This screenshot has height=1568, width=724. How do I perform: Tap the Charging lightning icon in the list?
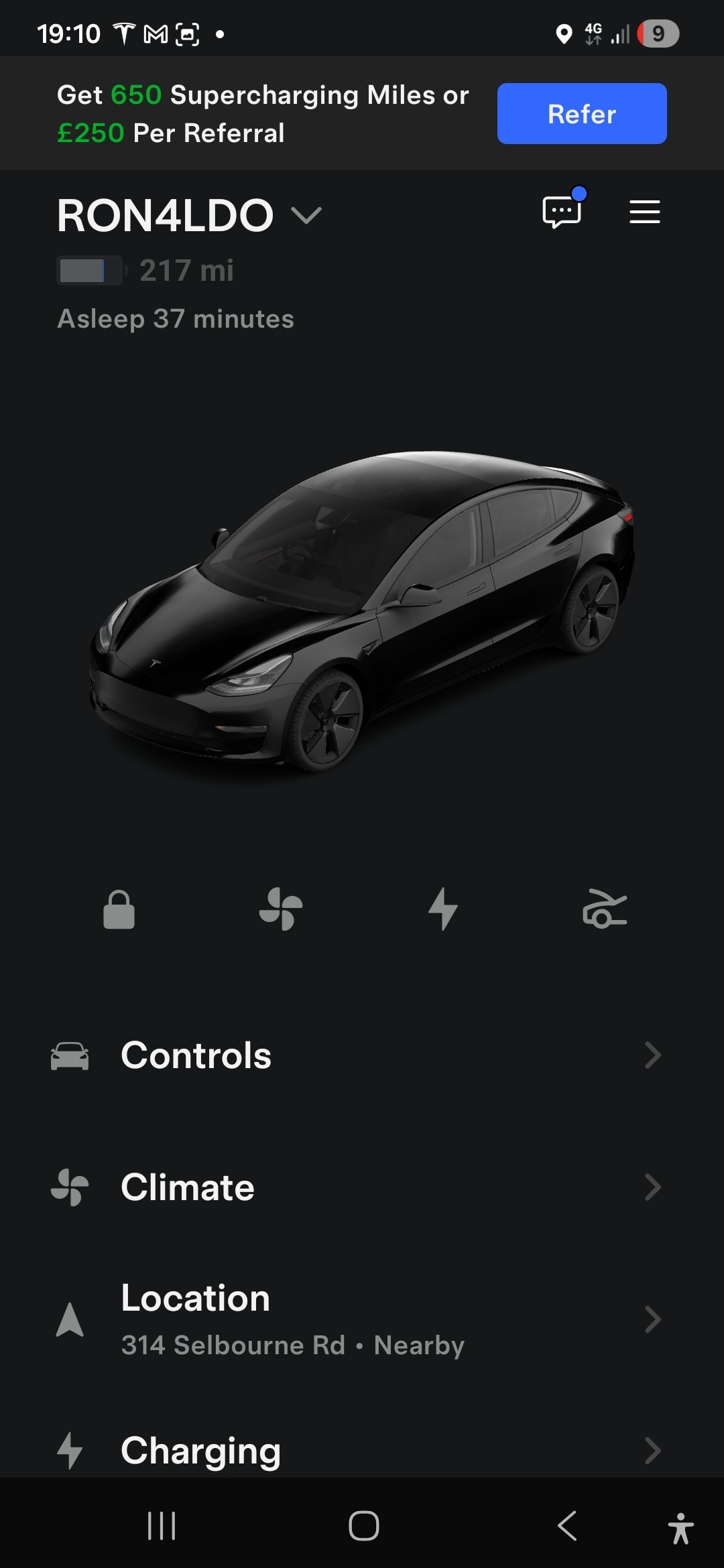tap(70, 1450)
